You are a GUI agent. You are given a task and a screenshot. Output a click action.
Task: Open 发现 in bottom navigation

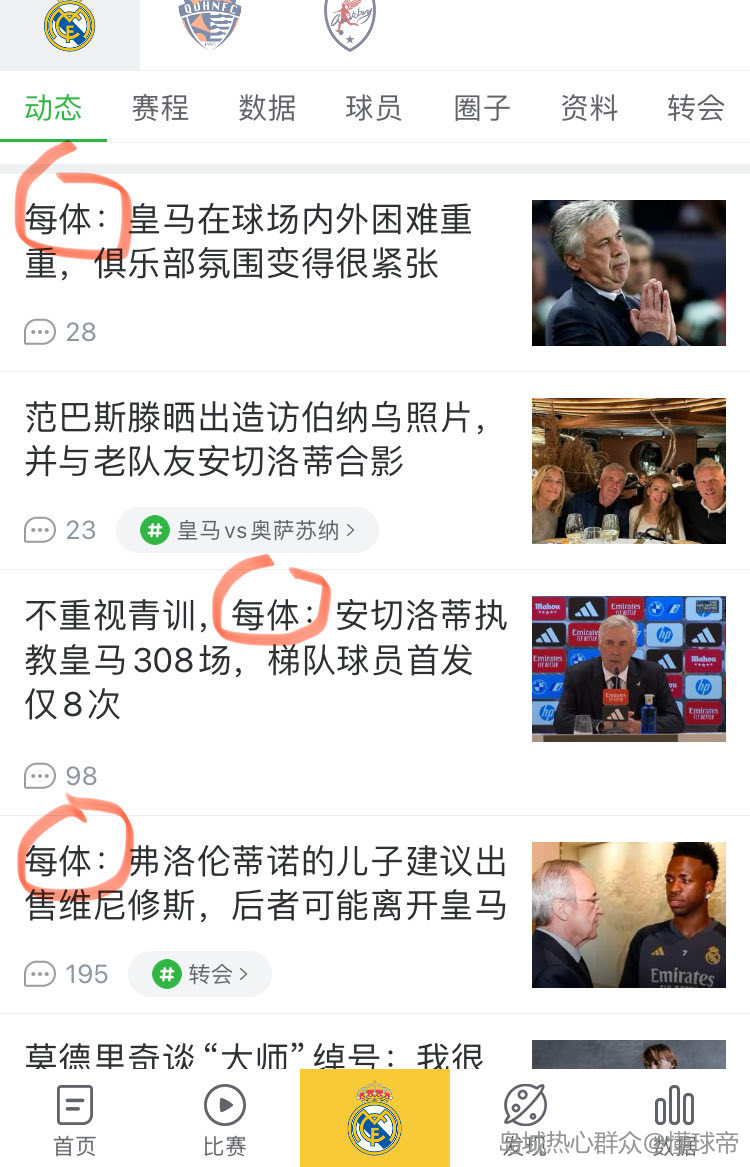tap(524, 1120)
